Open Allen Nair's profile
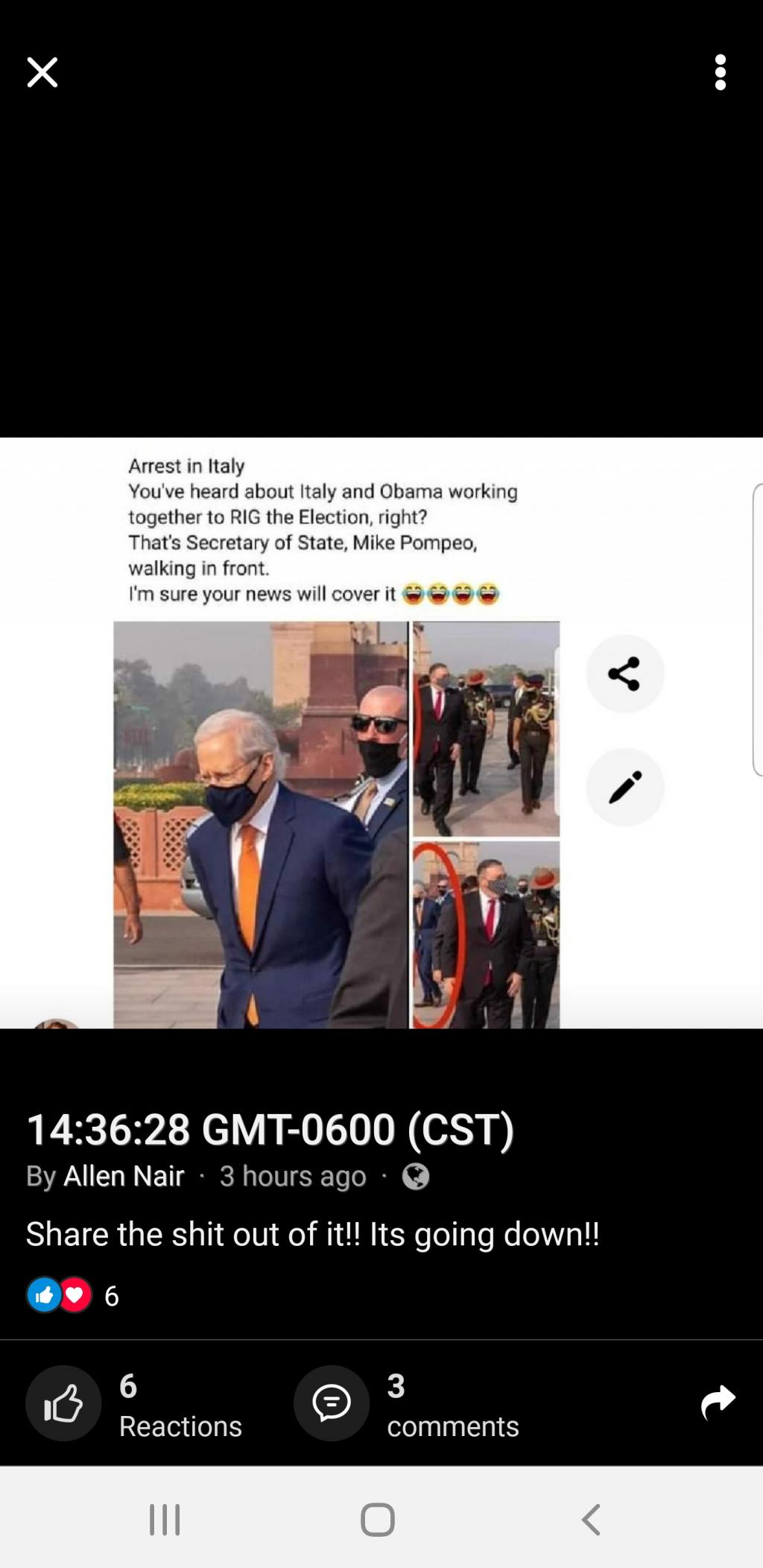Image resolution: width=763 pixels, height=1568 pixels. 124,1176
